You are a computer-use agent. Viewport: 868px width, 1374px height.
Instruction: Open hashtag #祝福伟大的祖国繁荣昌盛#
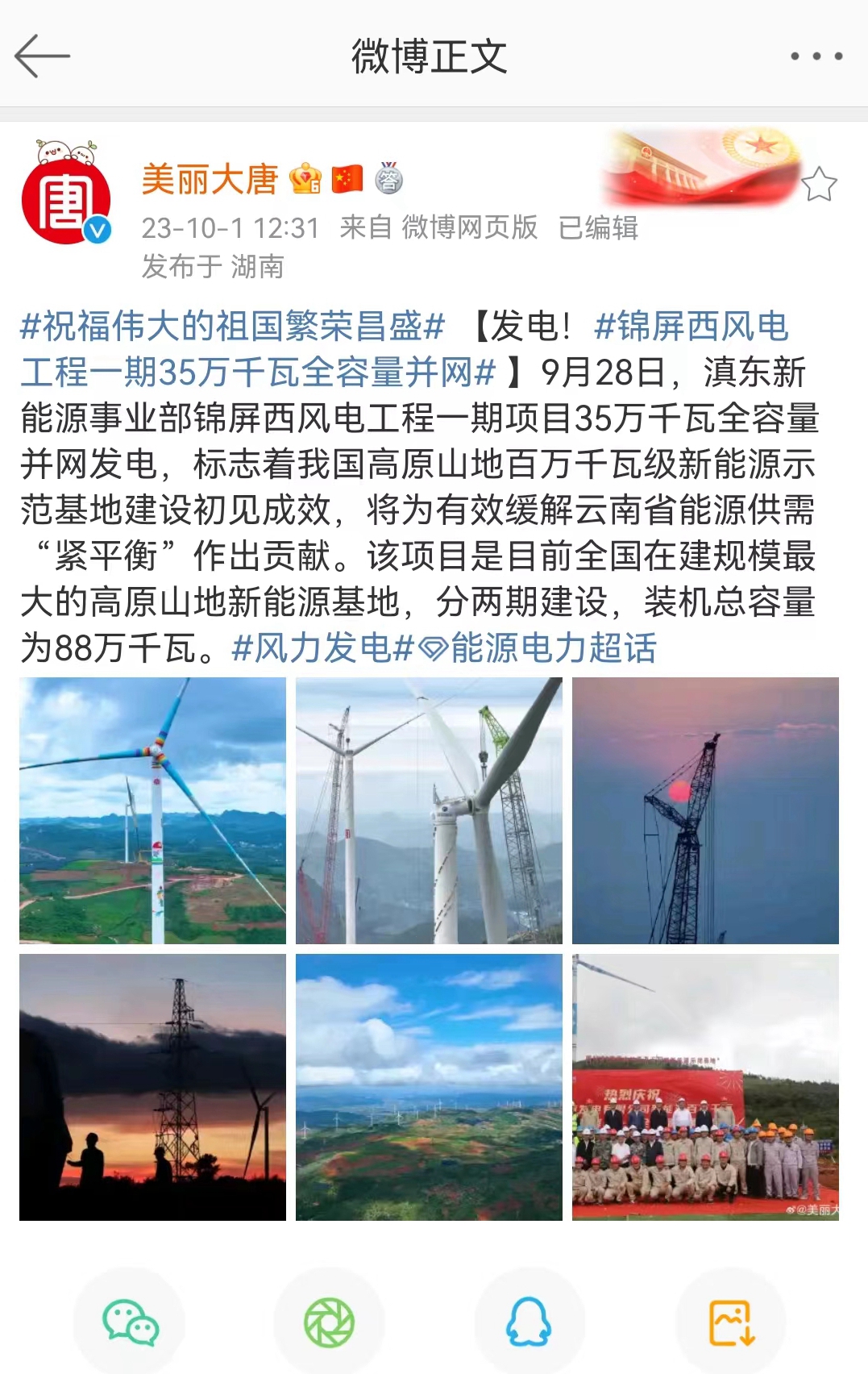(232, 327)
